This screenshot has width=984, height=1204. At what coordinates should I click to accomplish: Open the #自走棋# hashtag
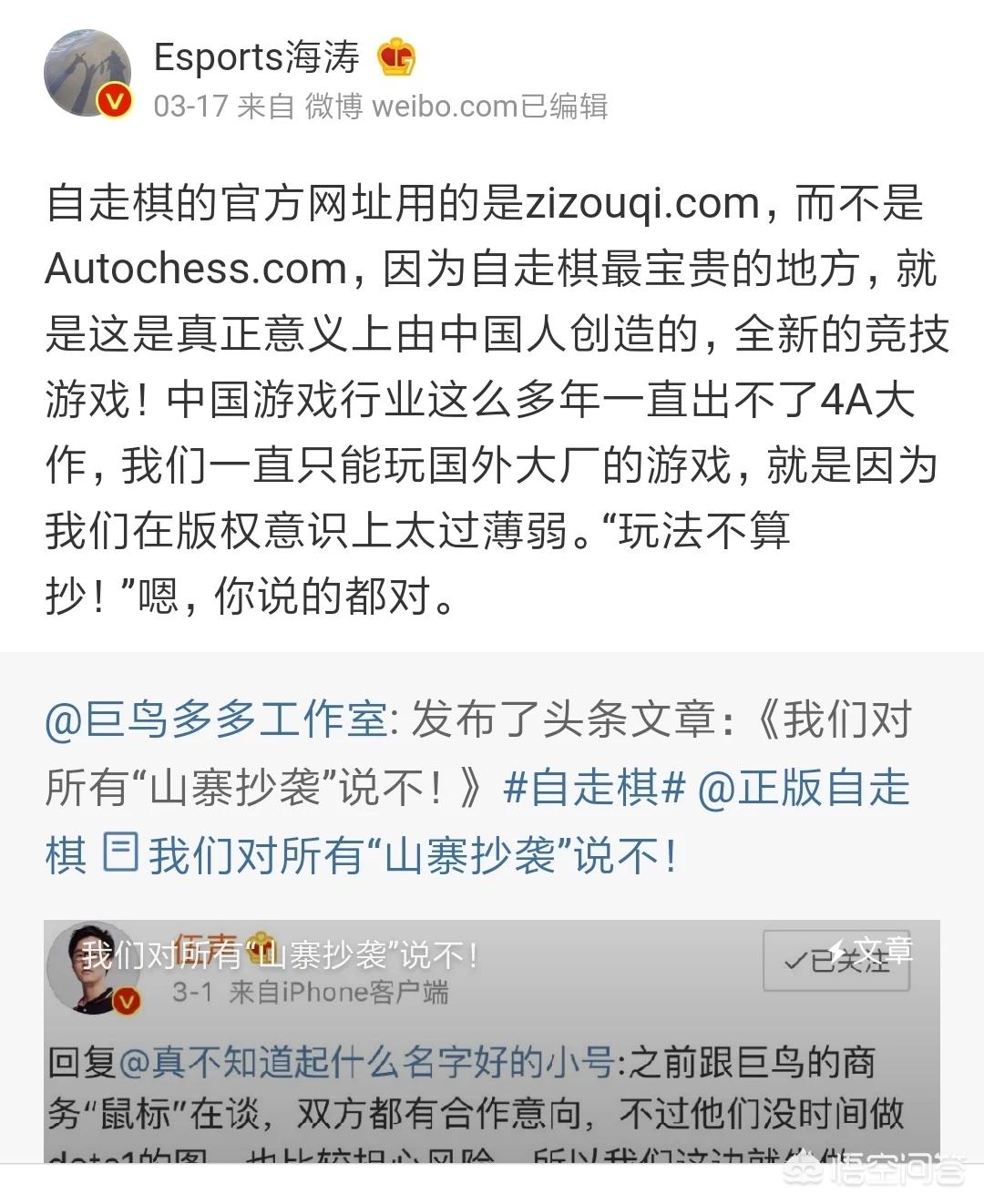pos(593,787)
